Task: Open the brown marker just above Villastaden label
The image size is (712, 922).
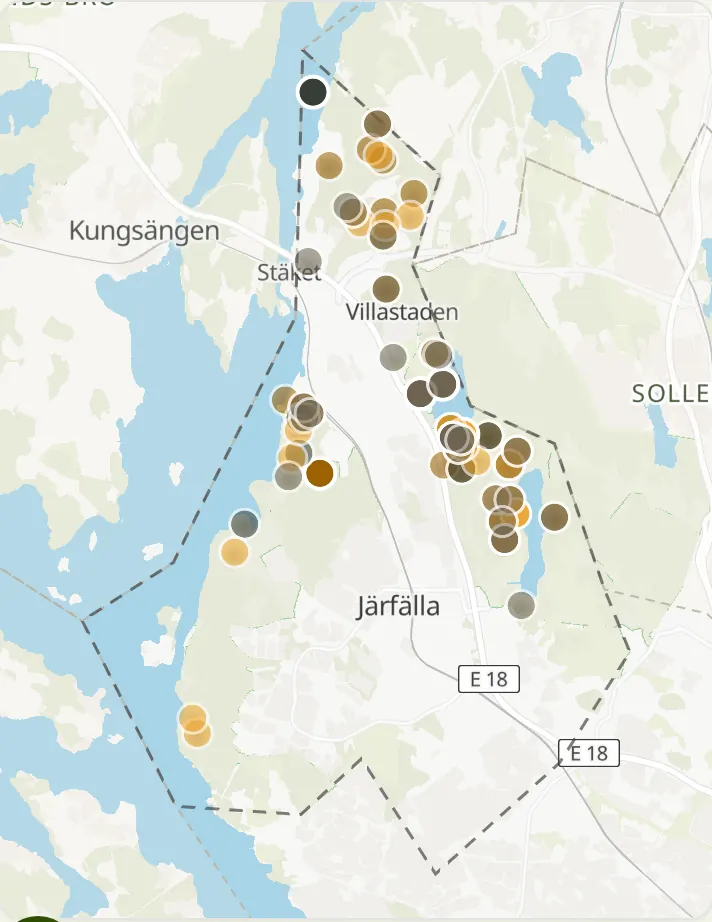Action: click(x=386, y=289)
